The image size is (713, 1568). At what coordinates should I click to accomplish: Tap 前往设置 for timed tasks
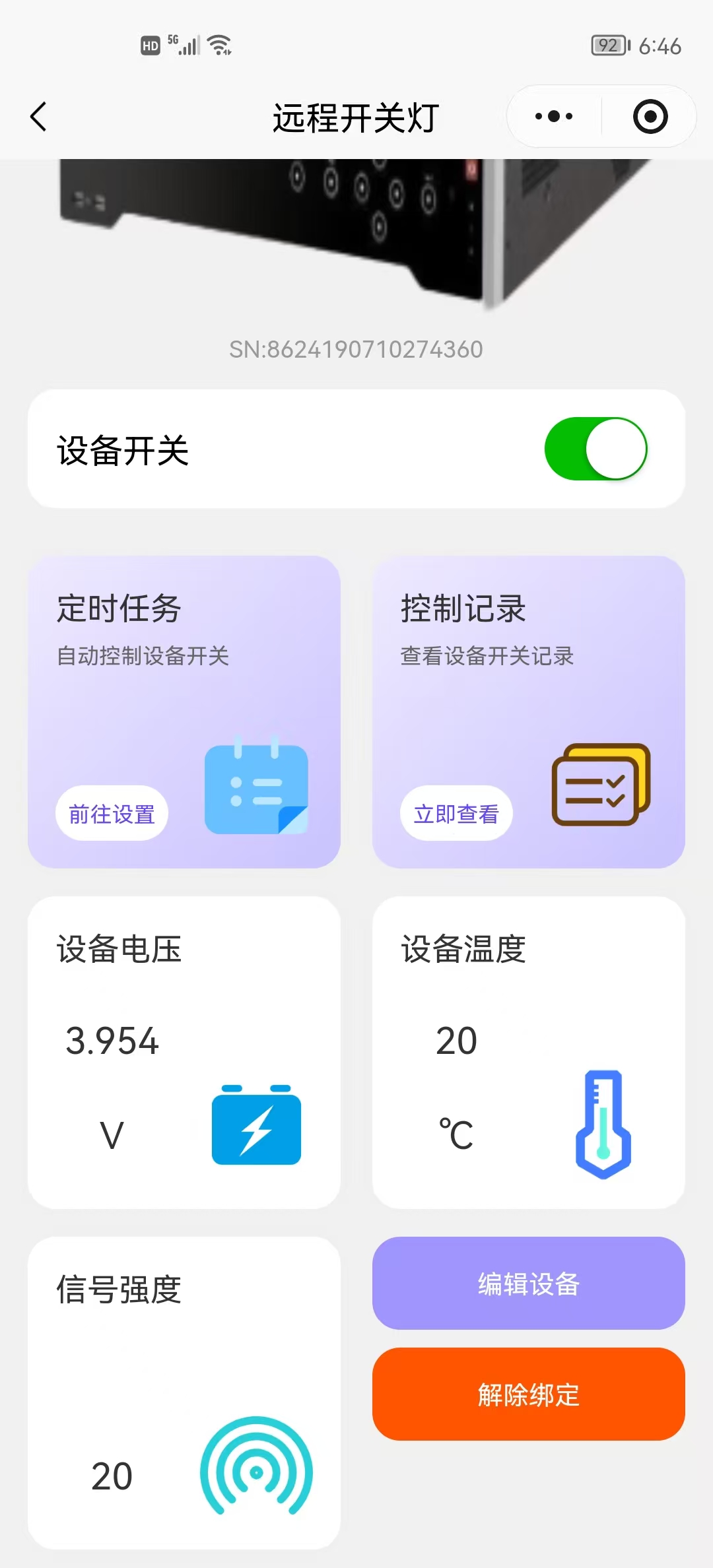click(x=112, y=814)
